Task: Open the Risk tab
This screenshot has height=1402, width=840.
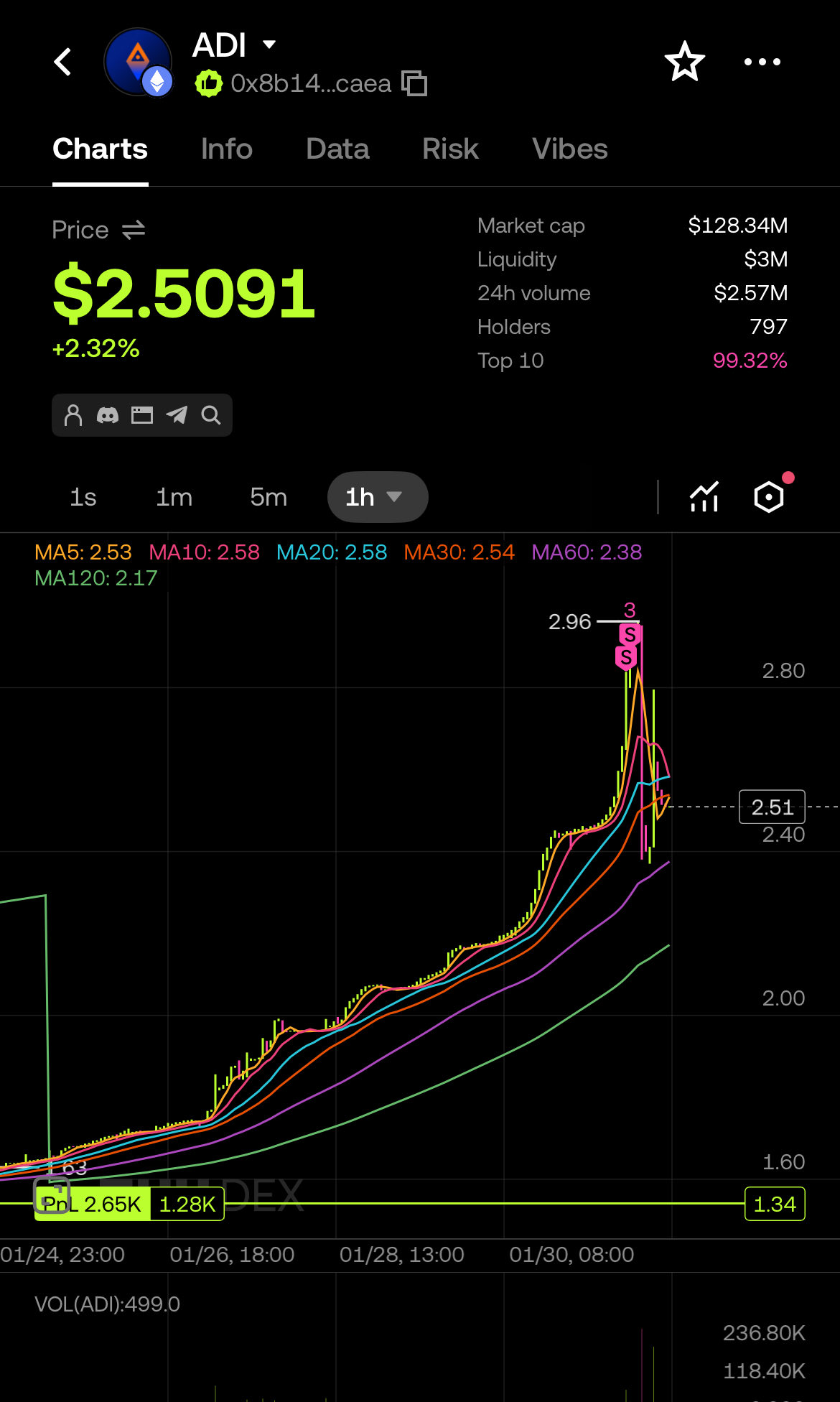Action: point(450,149)
